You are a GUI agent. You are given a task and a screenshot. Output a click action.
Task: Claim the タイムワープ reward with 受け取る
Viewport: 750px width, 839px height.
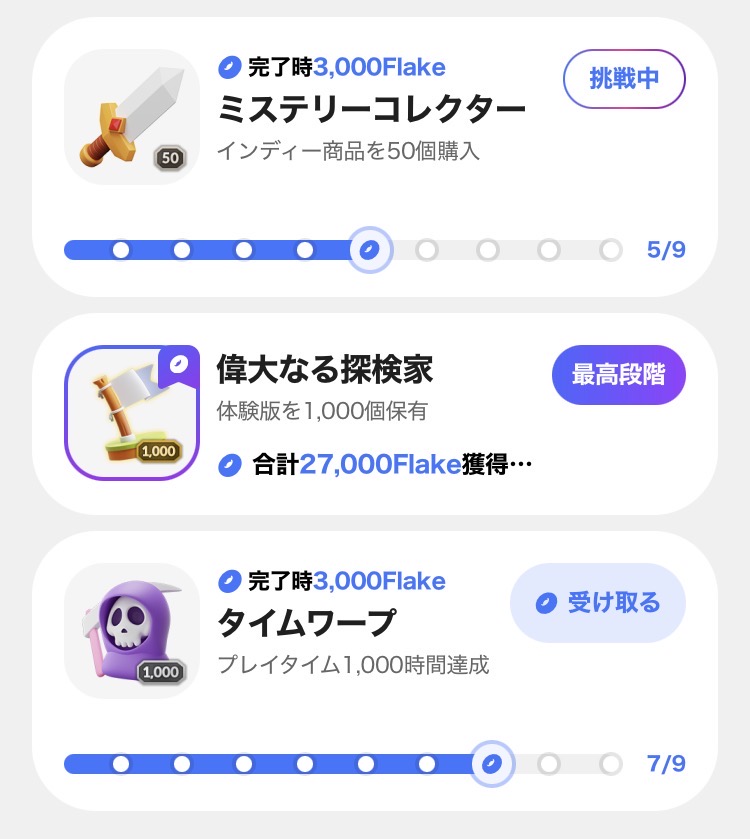click(x=597, y=603)
